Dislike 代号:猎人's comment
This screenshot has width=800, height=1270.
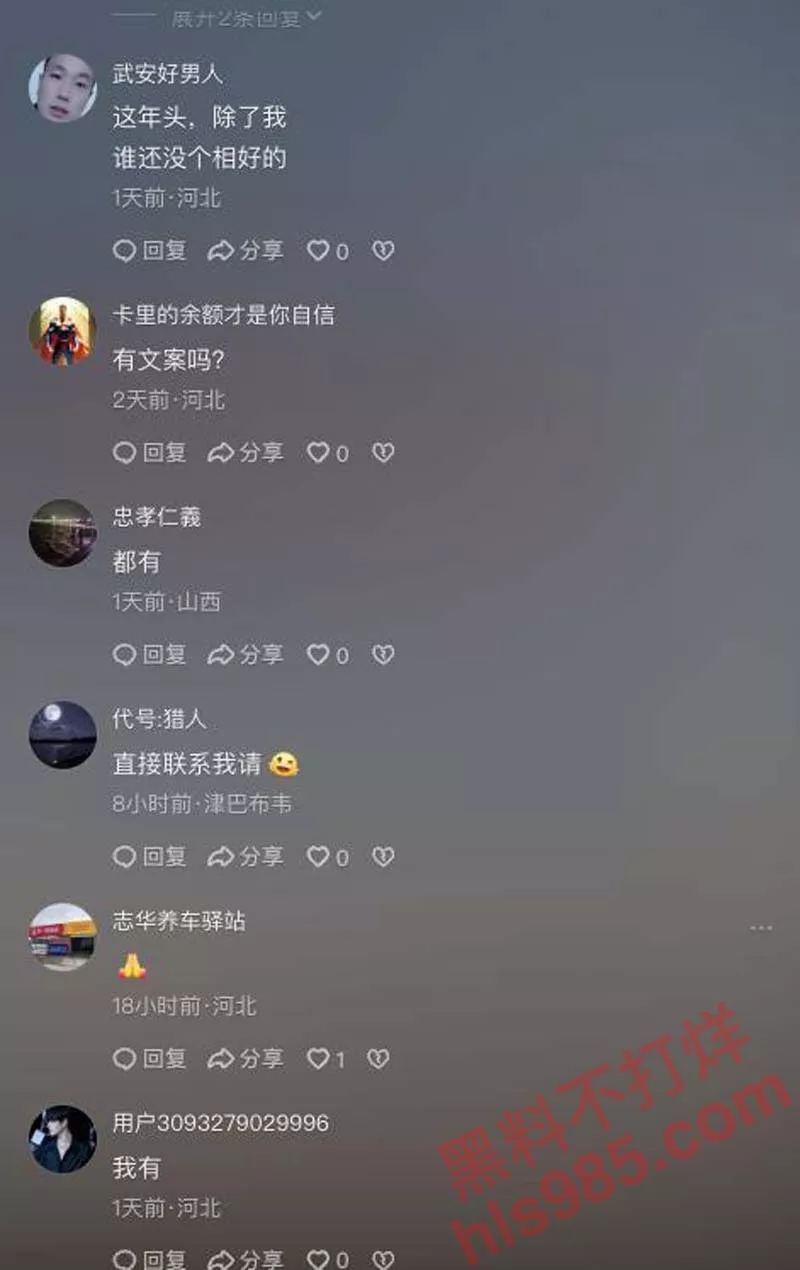click(x=383, y=857)
